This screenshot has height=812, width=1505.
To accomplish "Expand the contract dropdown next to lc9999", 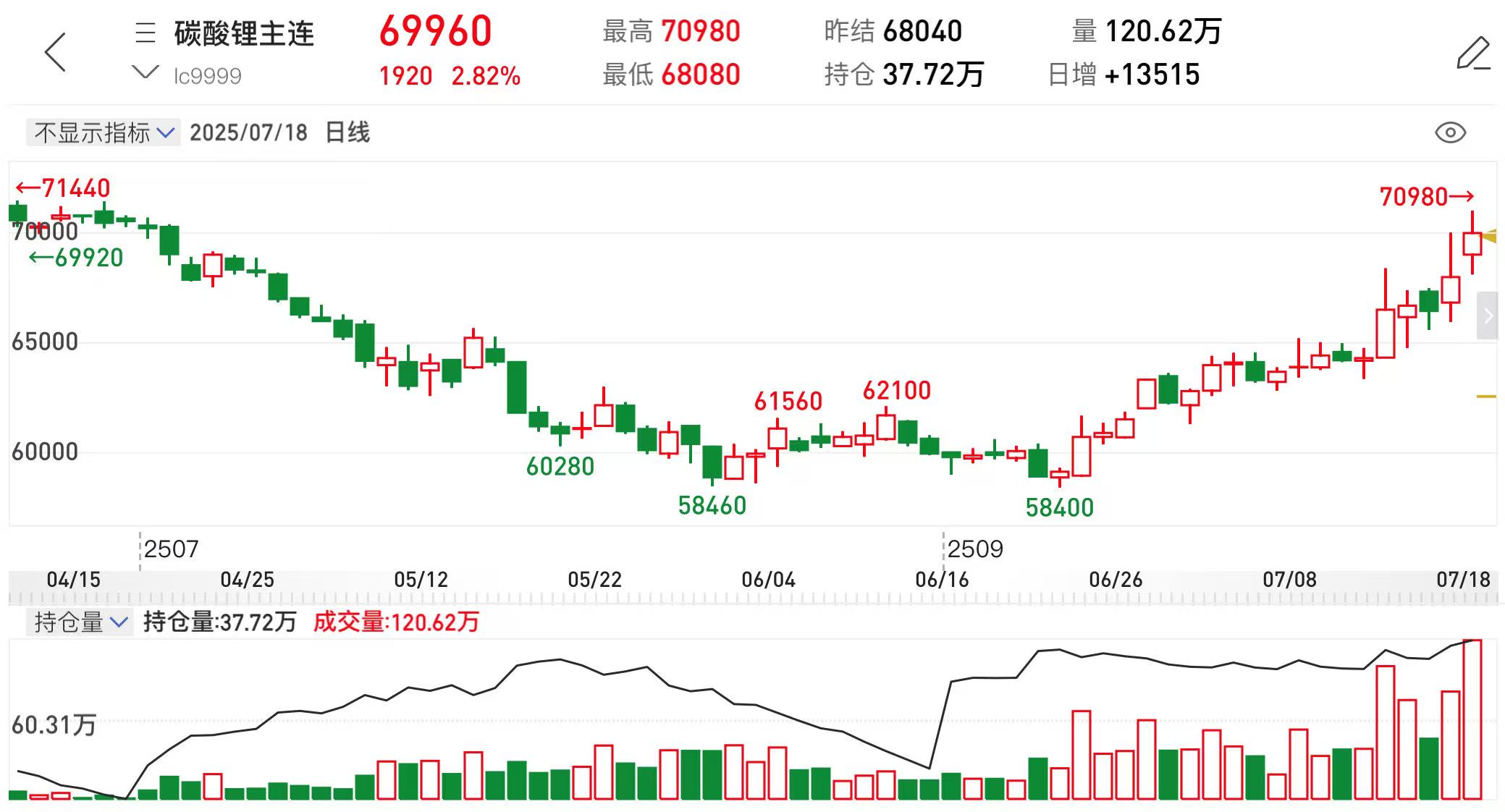I will coord(145,72).
